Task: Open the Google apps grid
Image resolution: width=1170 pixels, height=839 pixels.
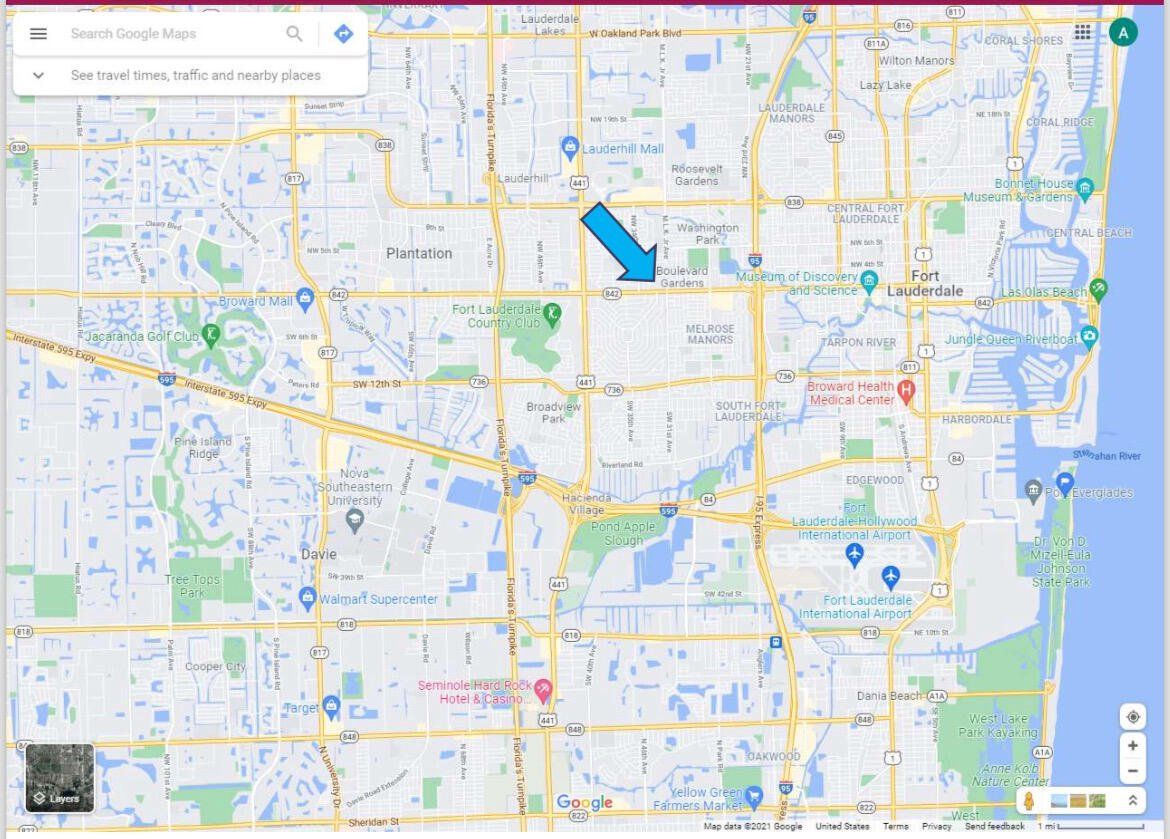Action: click(1083, 32)
